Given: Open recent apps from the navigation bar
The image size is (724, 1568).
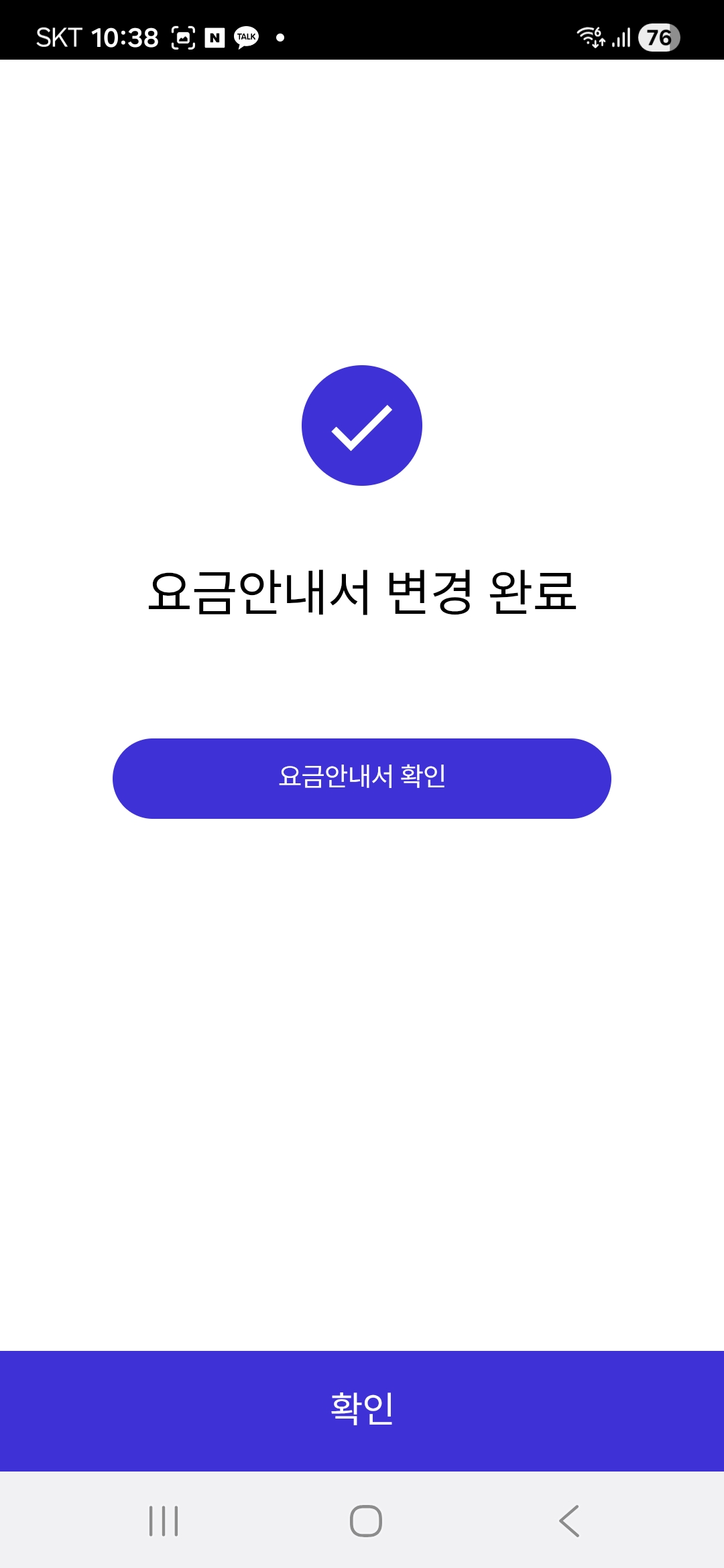Looking at the screenshot, I should point(164,1520).
